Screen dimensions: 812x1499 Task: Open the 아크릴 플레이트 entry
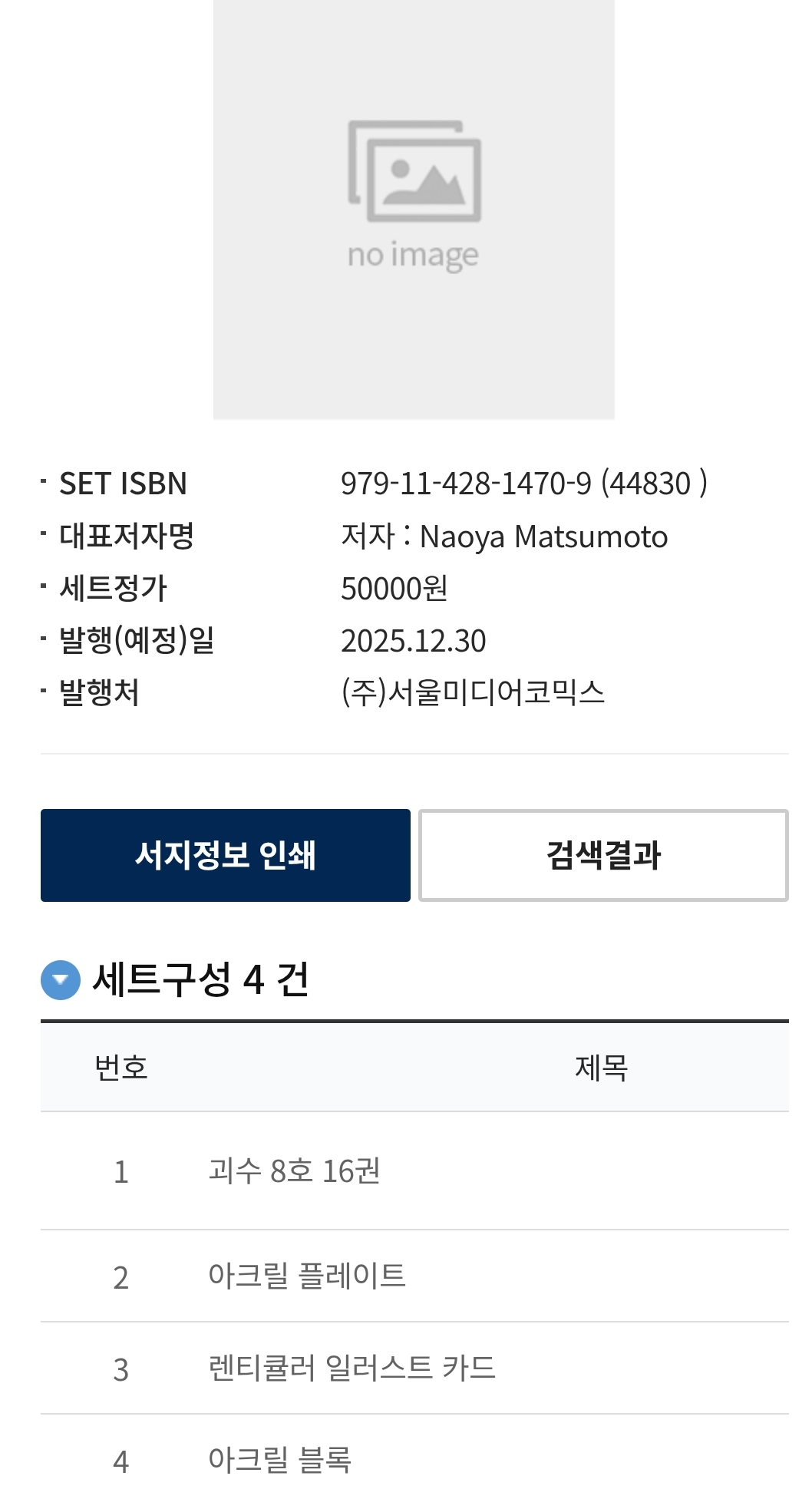[307, 1276]
